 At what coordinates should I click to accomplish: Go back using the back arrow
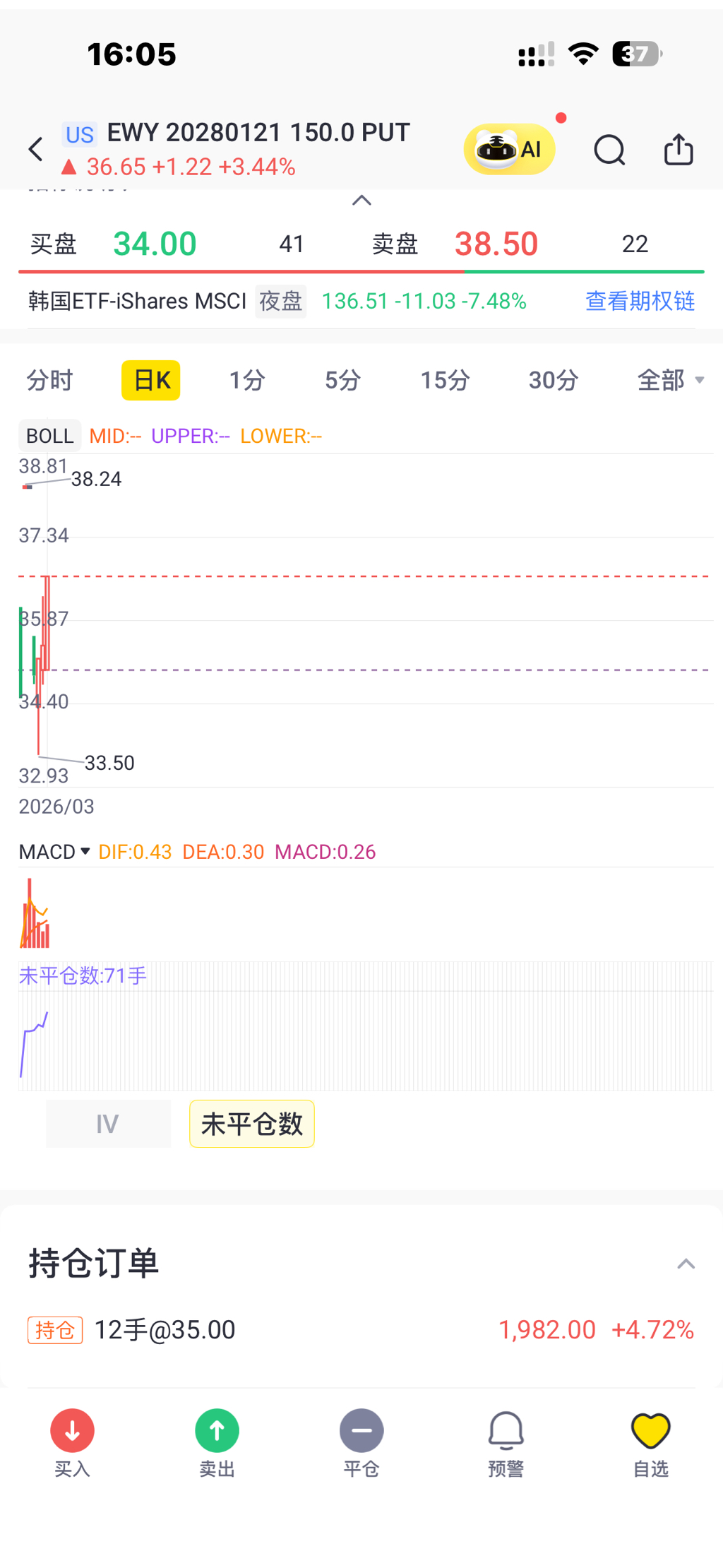pos(36,149)
